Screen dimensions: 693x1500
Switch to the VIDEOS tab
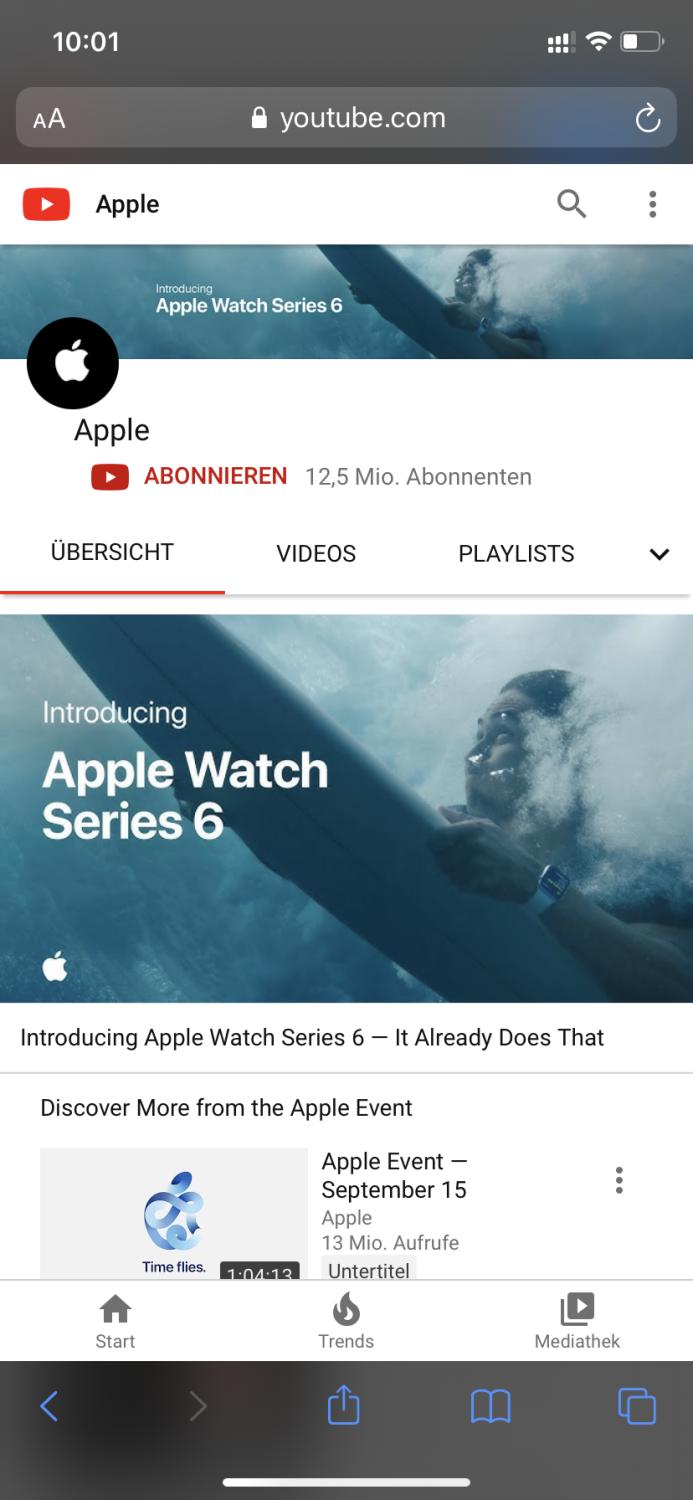[x=316, y=553]
